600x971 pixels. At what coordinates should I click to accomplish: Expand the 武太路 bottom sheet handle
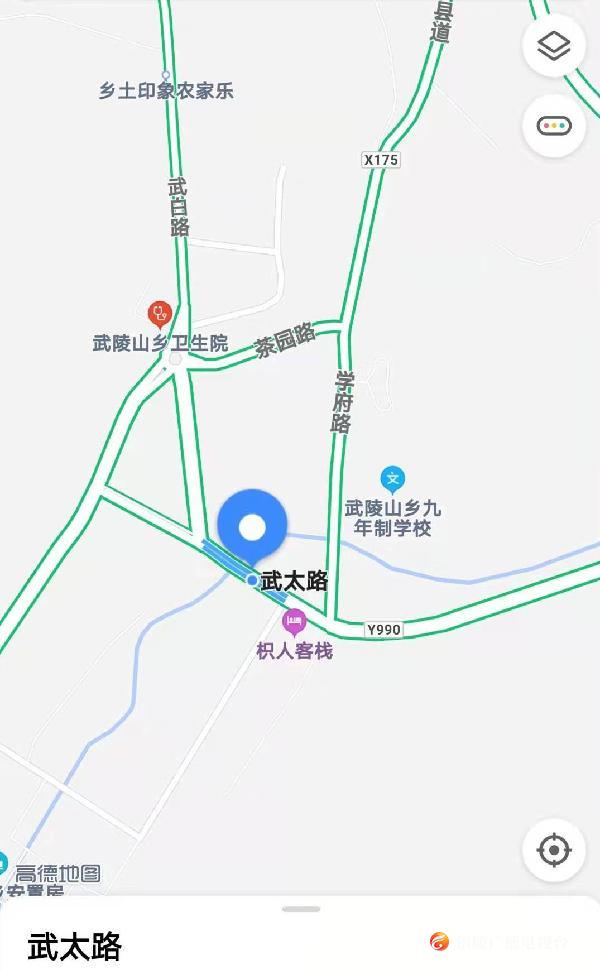tap(301, 909)
